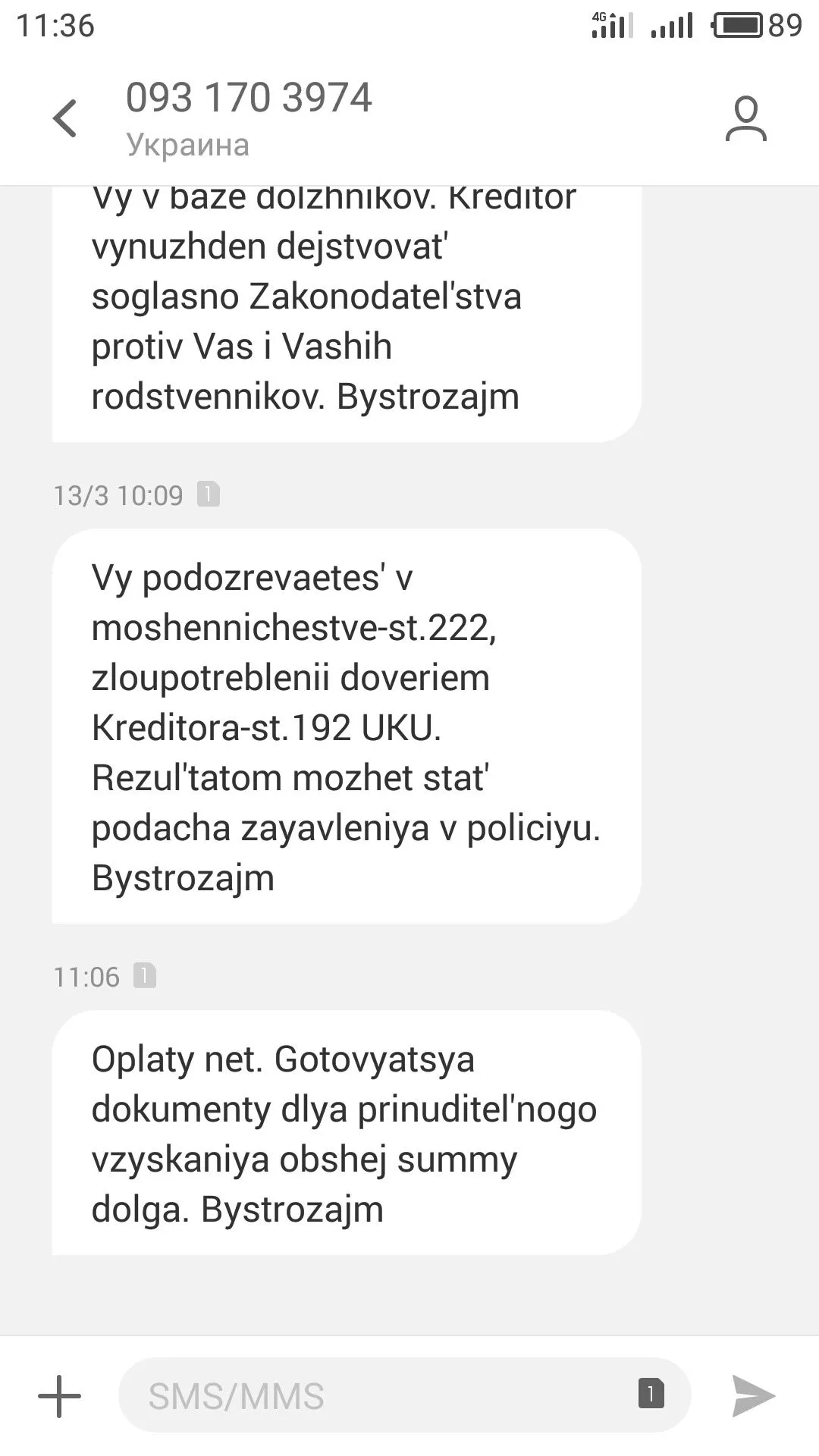Send the message with the arrow icon
This screenshot has width=819, height=1456.
coord(753,1395)
